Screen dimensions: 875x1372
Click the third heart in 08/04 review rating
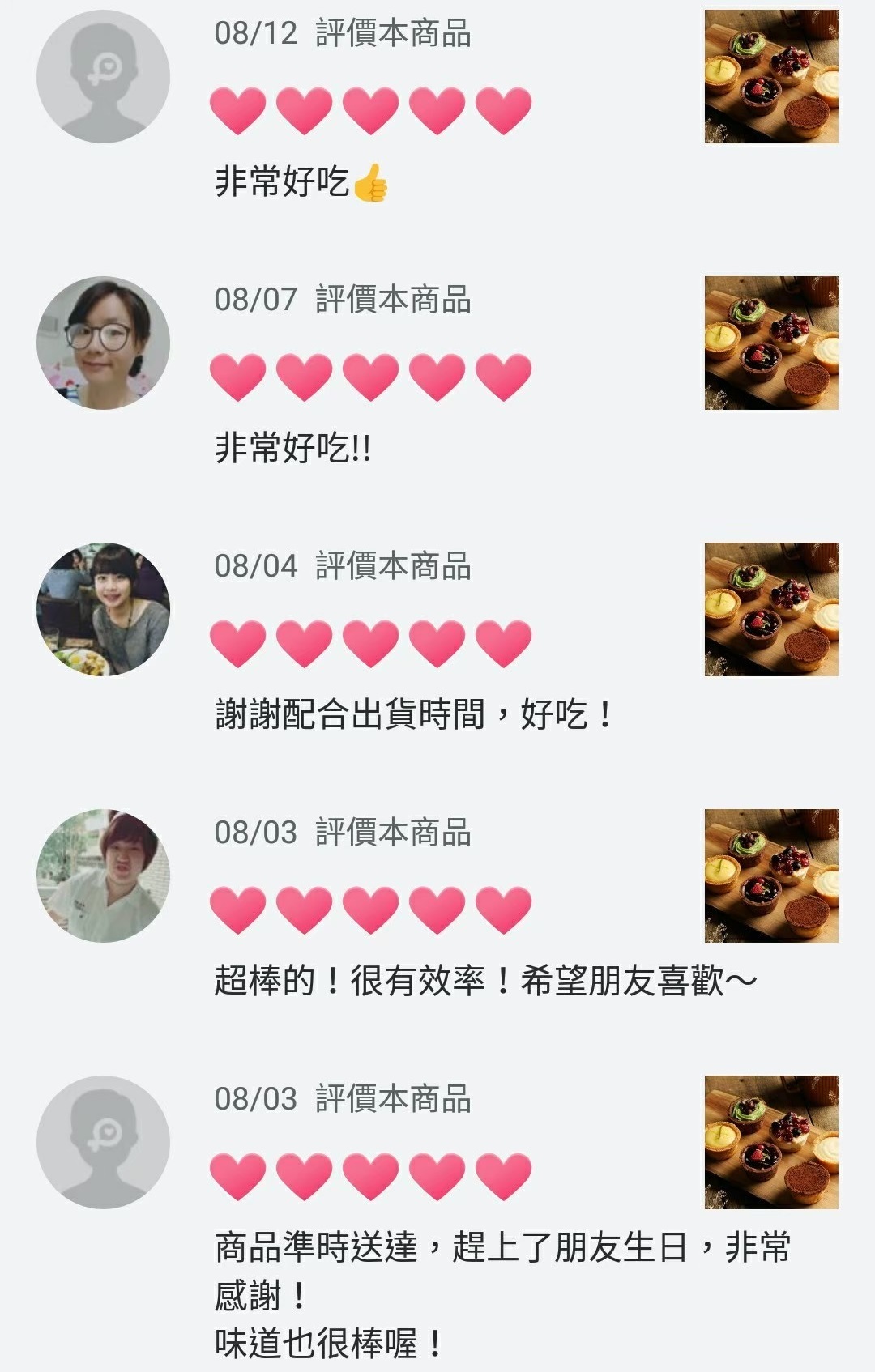tap(369, 642)
